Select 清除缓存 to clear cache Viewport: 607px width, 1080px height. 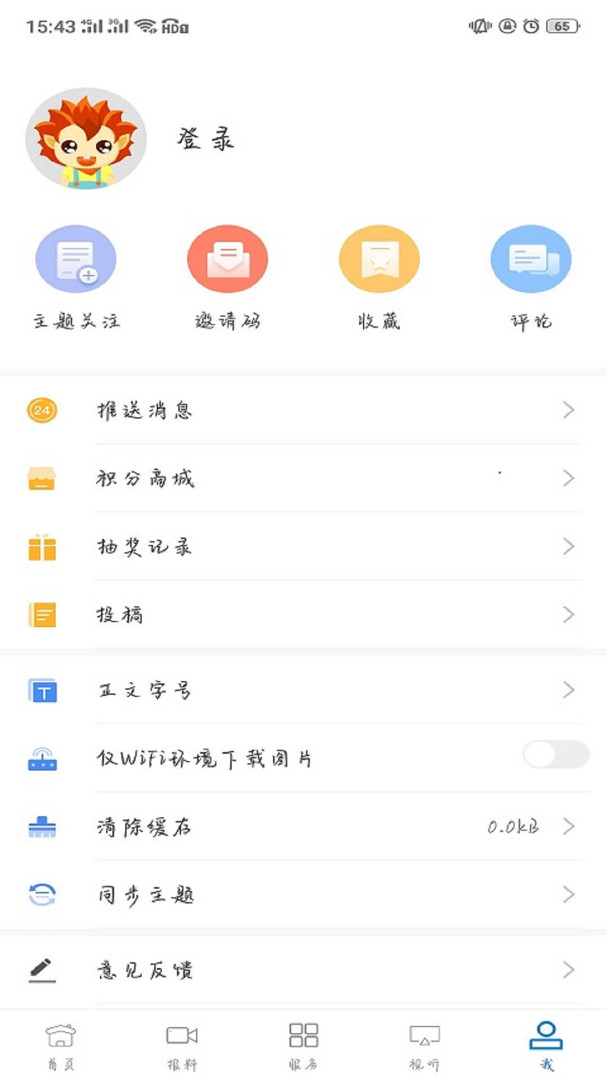pyautogui.click(x=303, y=827)
